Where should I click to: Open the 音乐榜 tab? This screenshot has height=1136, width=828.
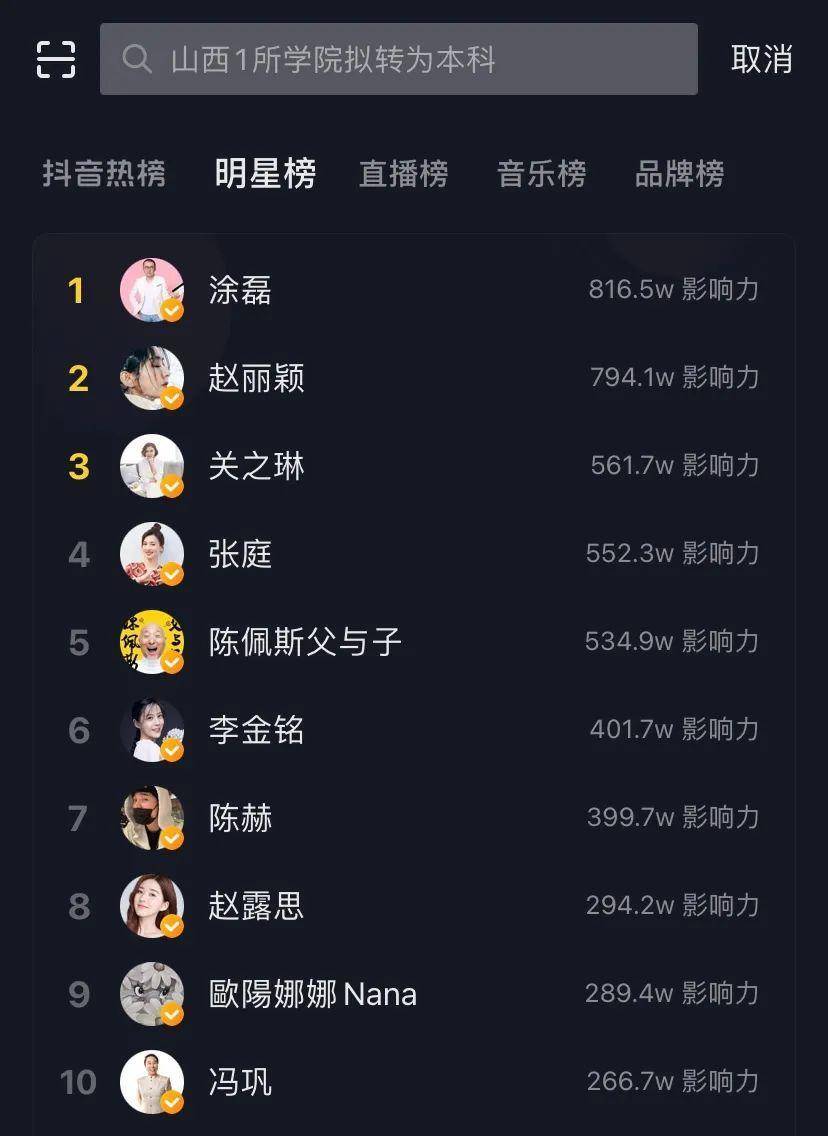[x=541, y=174]
